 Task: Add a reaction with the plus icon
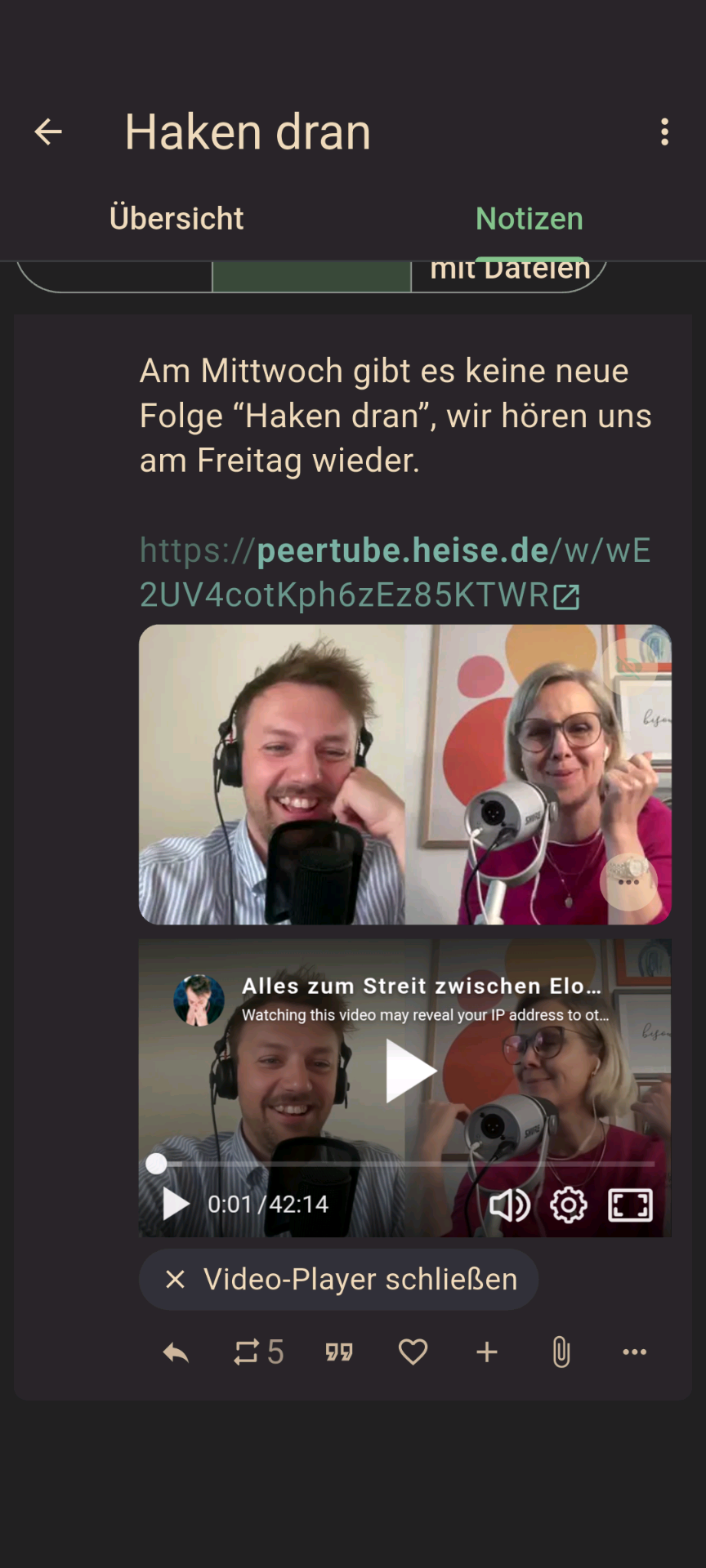pyautogui.click(x=487, y=1352)
